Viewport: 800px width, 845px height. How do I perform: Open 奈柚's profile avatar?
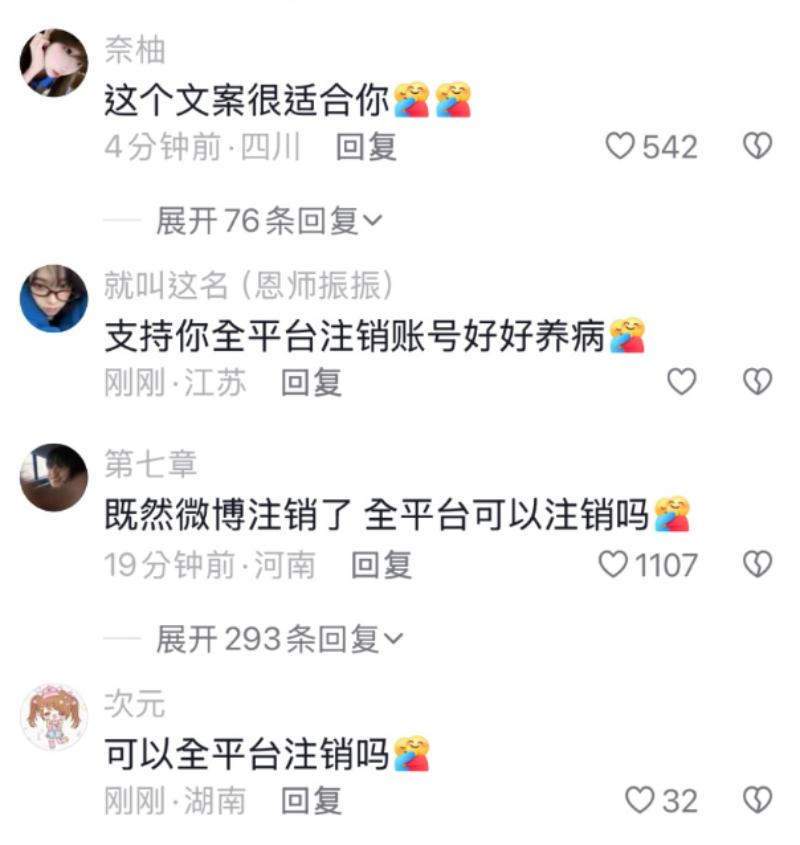(x=54, y=62)
